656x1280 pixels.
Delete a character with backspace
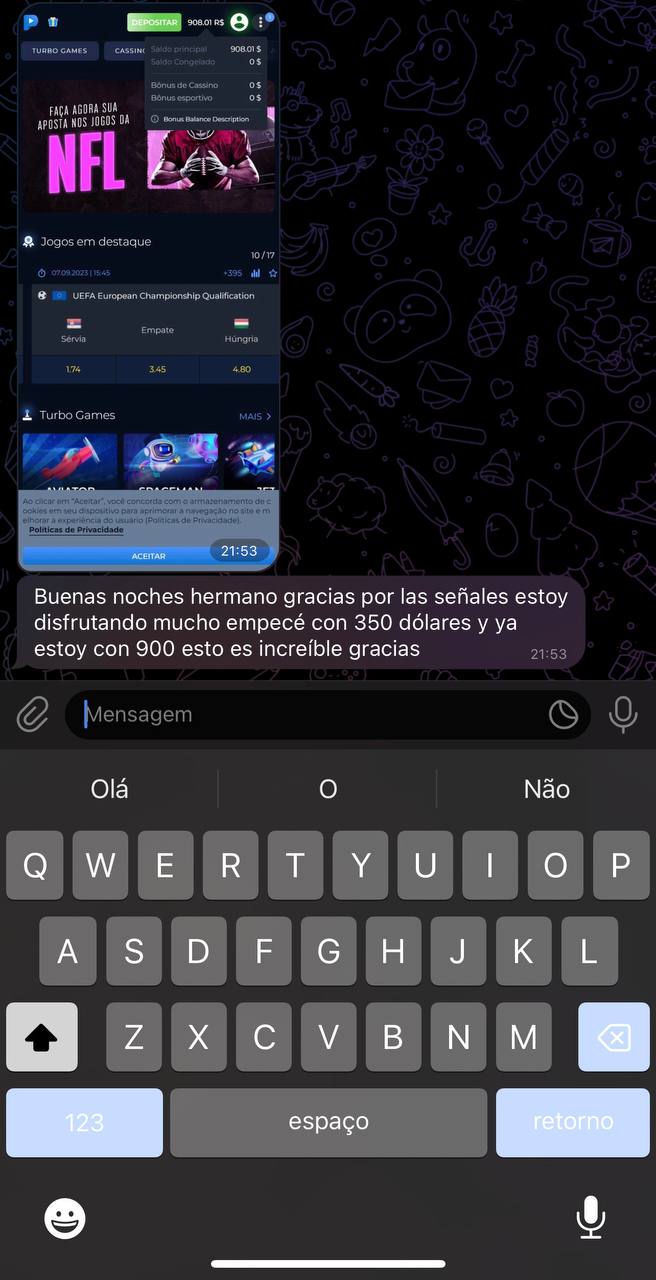pos(613,1037)
